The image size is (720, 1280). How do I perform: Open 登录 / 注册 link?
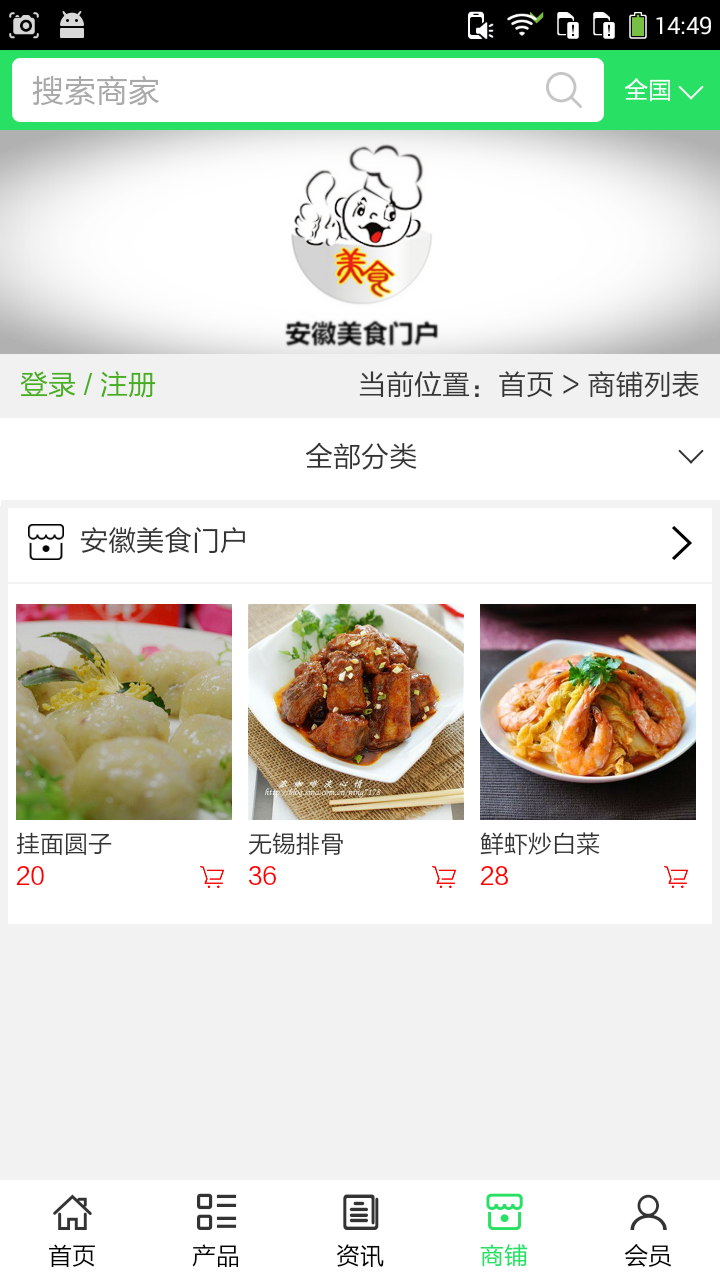point(88,385)
